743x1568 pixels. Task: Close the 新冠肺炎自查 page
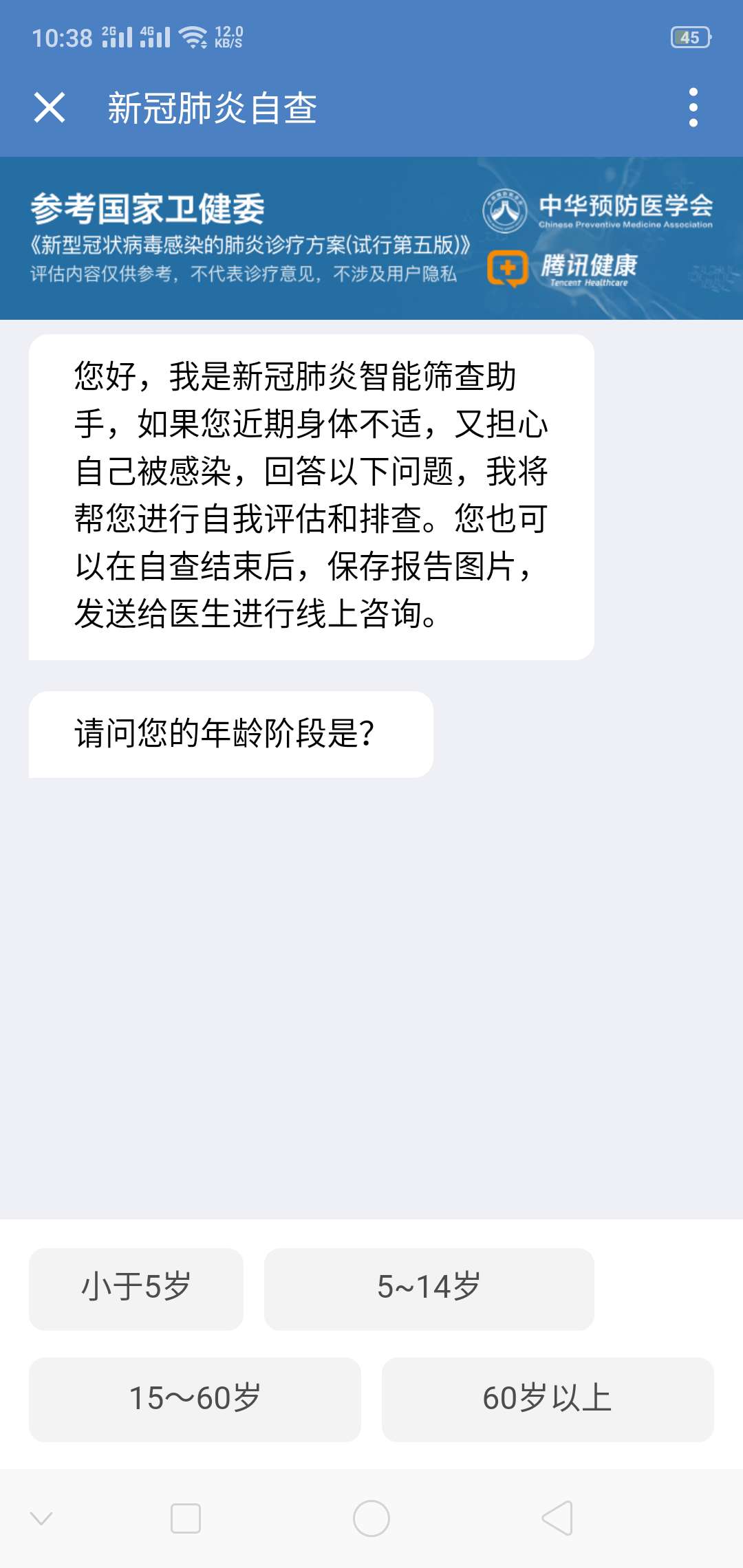coord(50,108)
